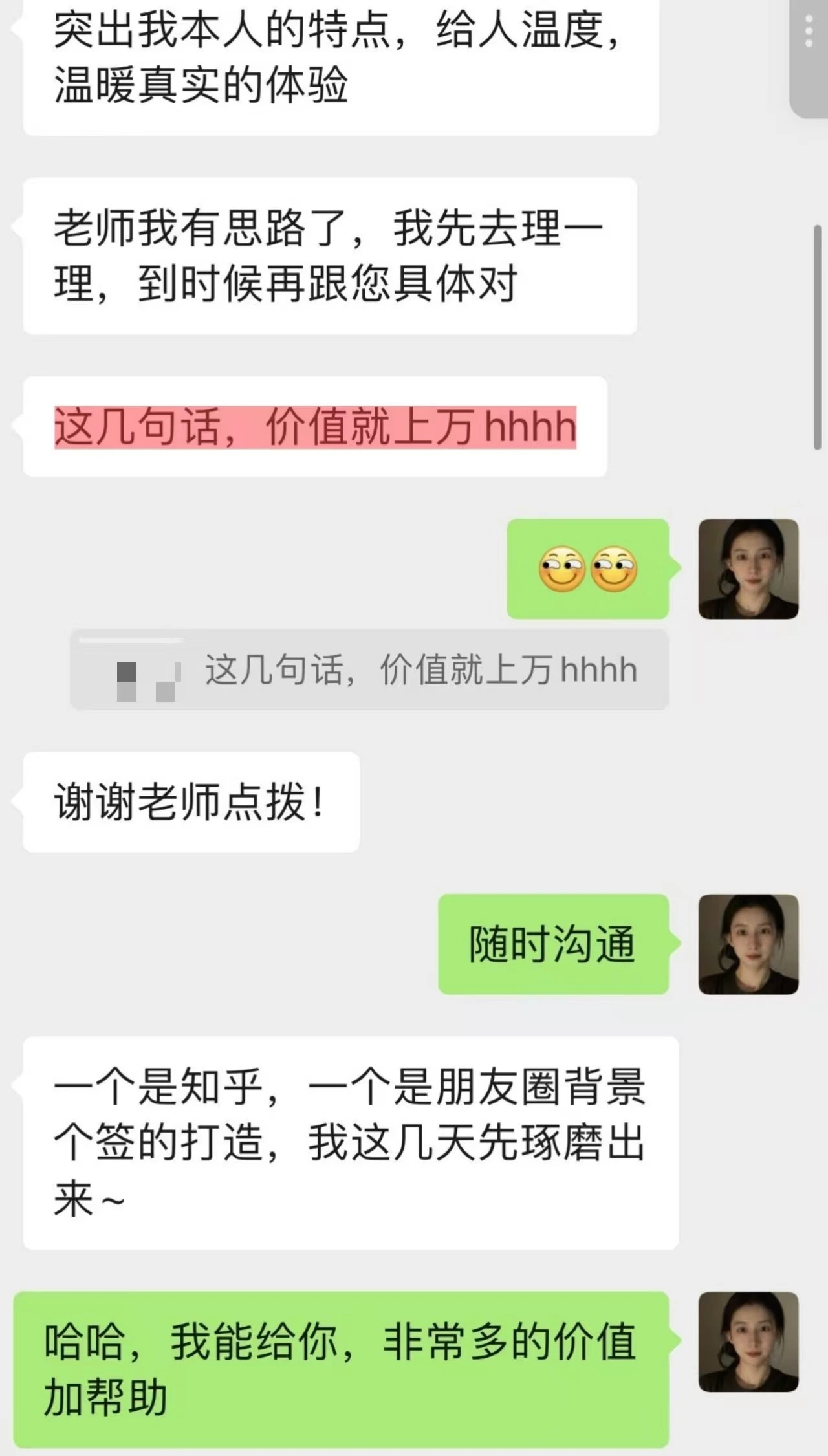Open sender's avatar beside the emoji message
The image size is (828, 1456).
pos(748,569)
